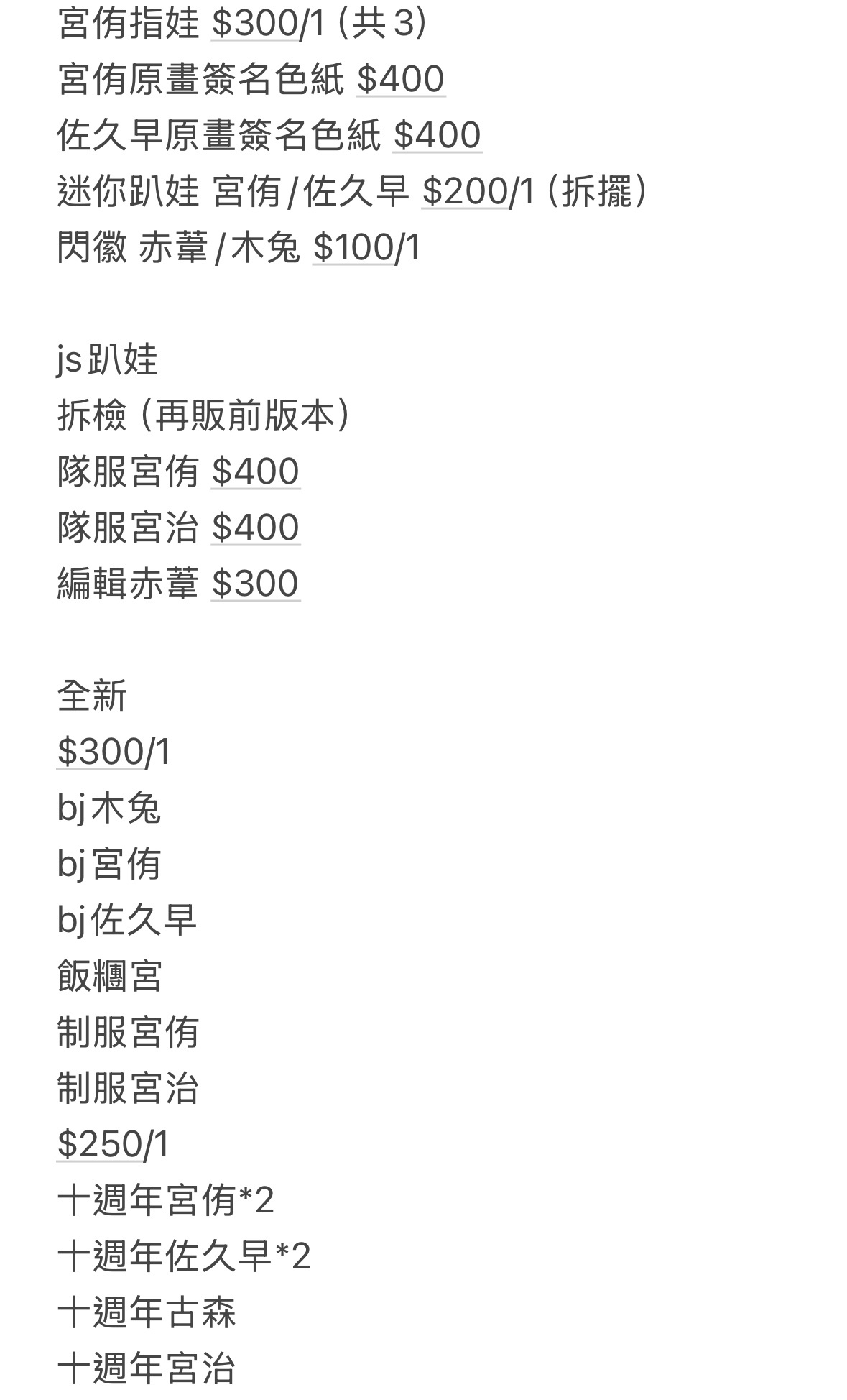Open the $300/1 link under 全新

coord(101,752)
